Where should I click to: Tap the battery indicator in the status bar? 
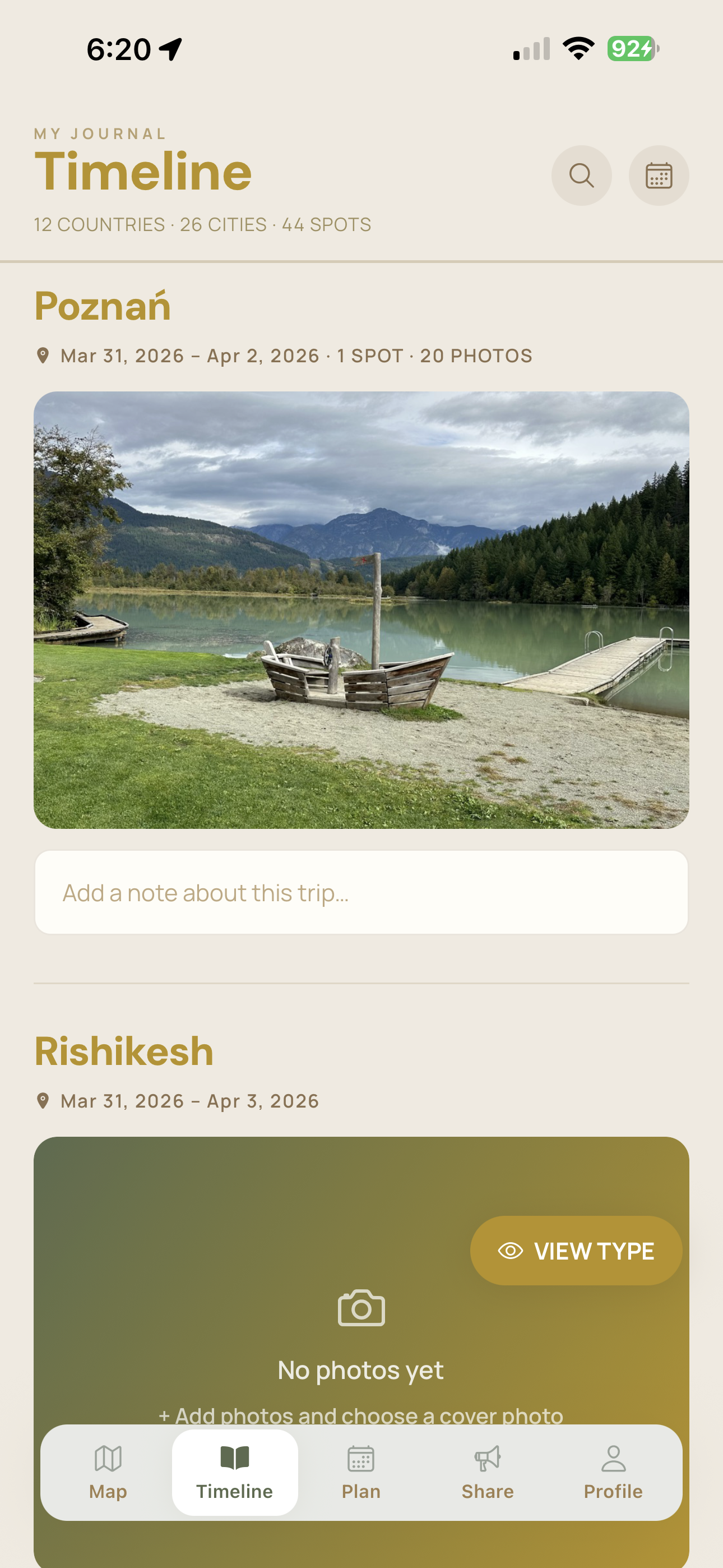630,50
